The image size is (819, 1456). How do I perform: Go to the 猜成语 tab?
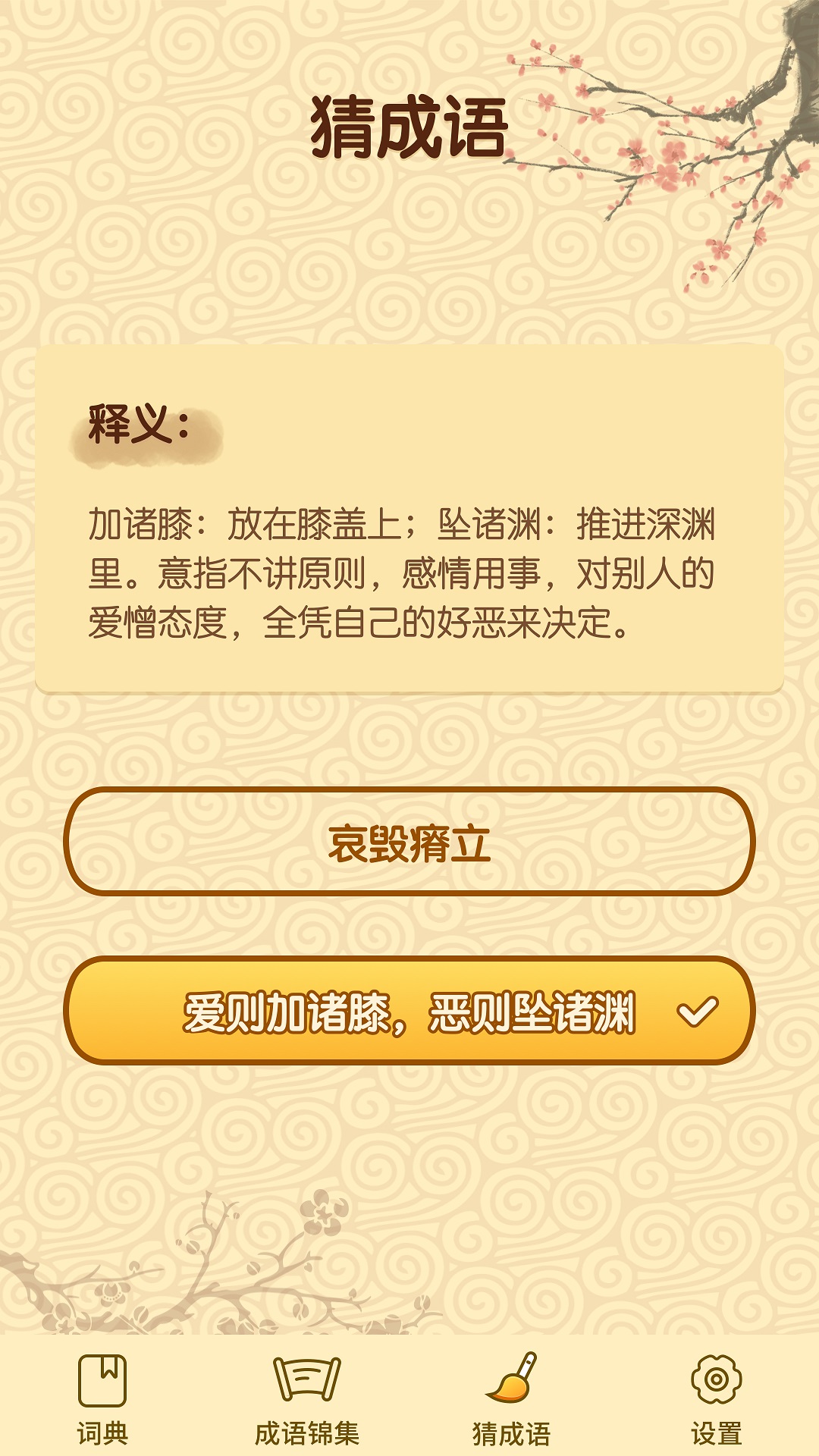point(511,1400)
